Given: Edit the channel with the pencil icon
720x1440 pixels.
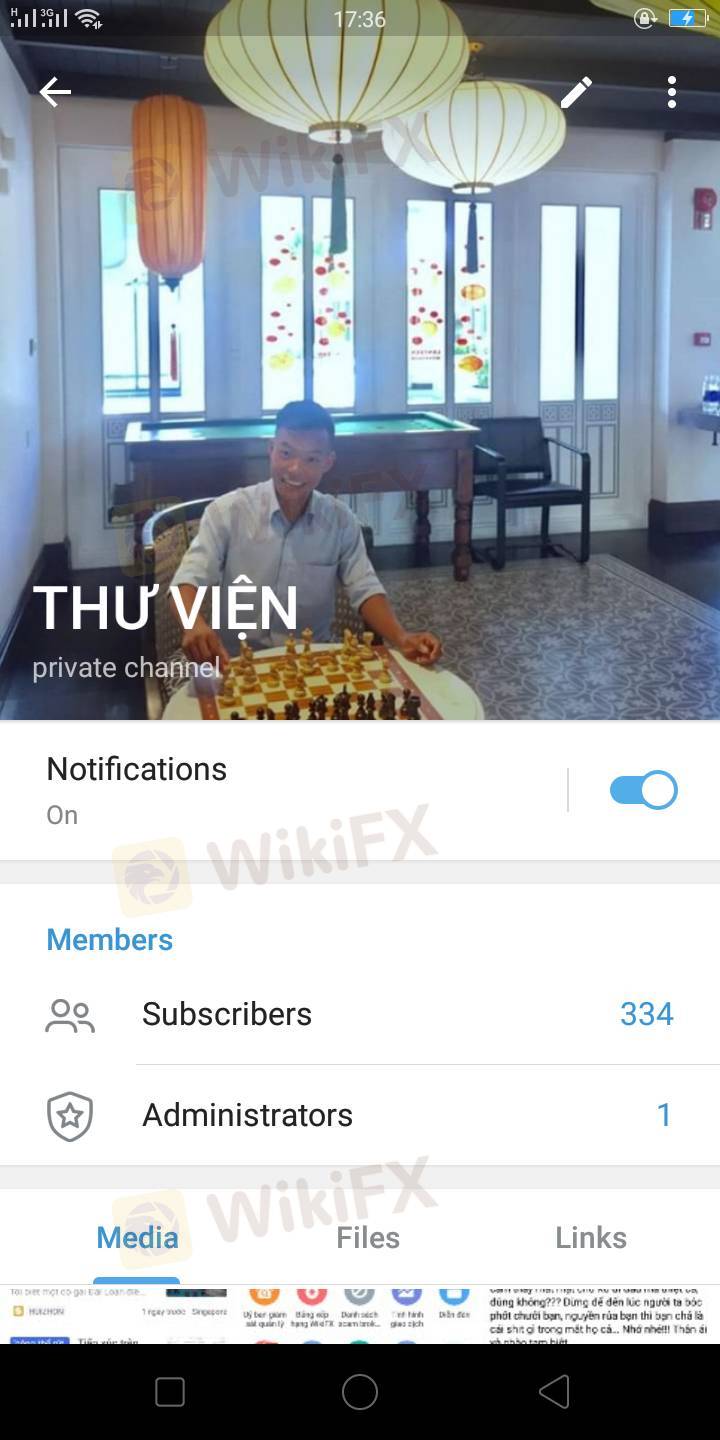Looking at the screenshot, I should (x=576, y=92).
